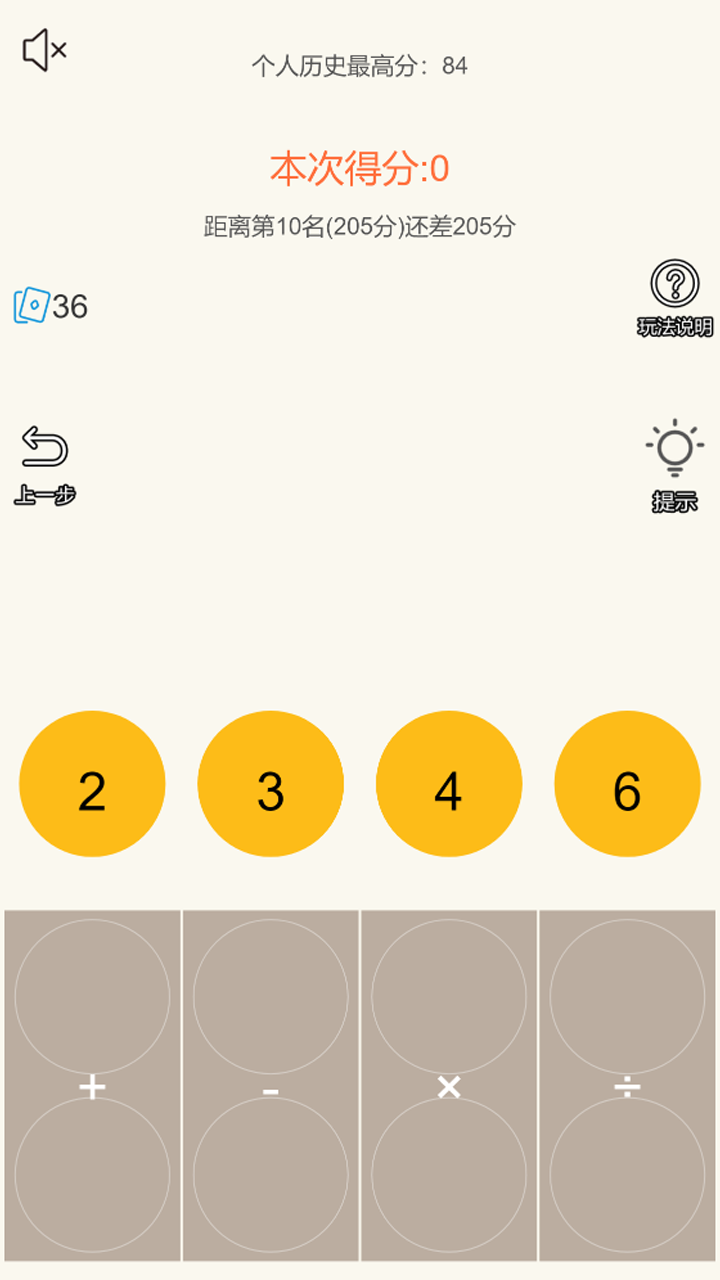Choose the division operator column
720x1280 pixels.
coord(627,1086)
